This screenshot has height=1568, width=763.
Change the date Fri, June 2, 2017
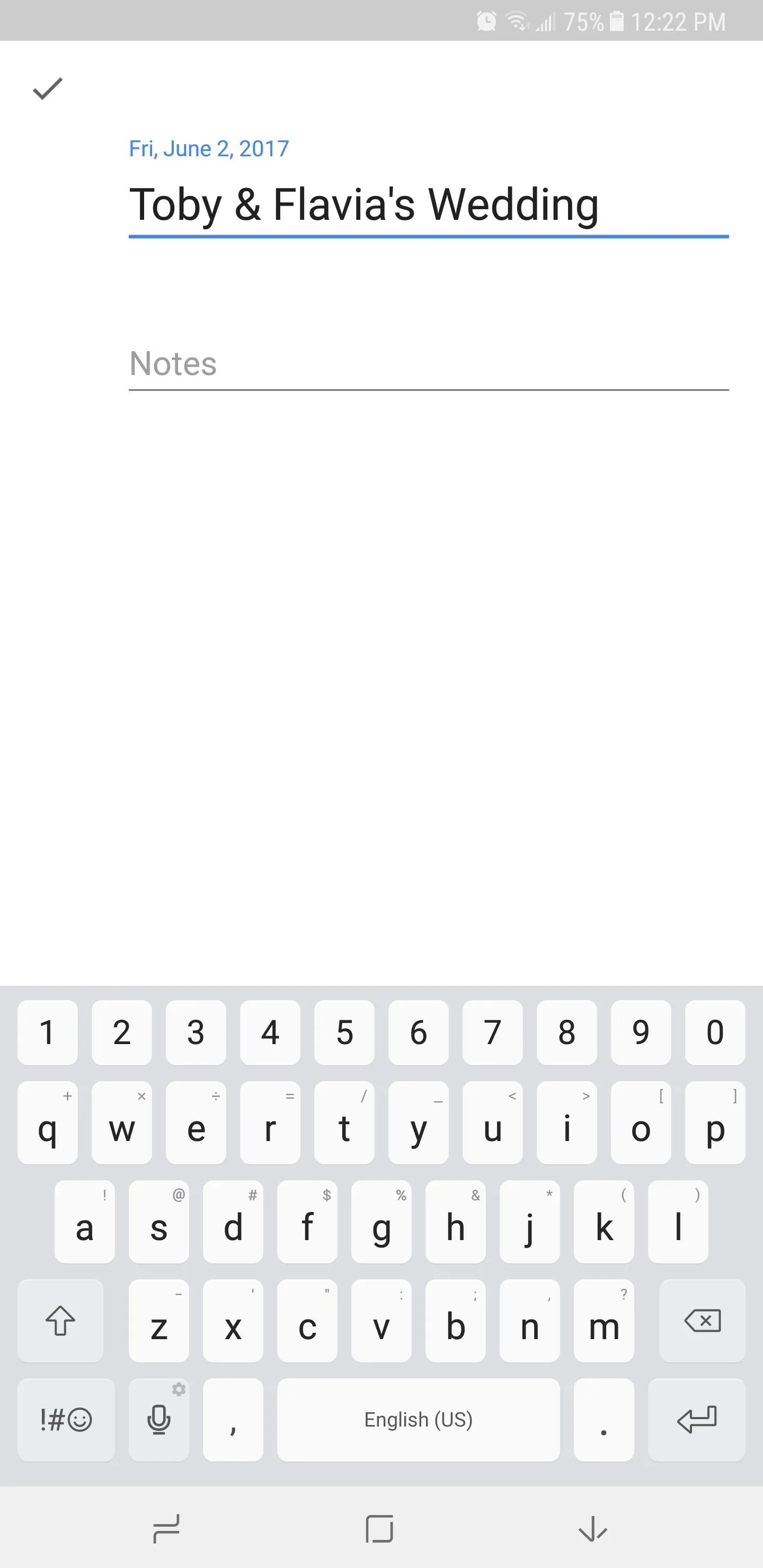click(209, 148)
